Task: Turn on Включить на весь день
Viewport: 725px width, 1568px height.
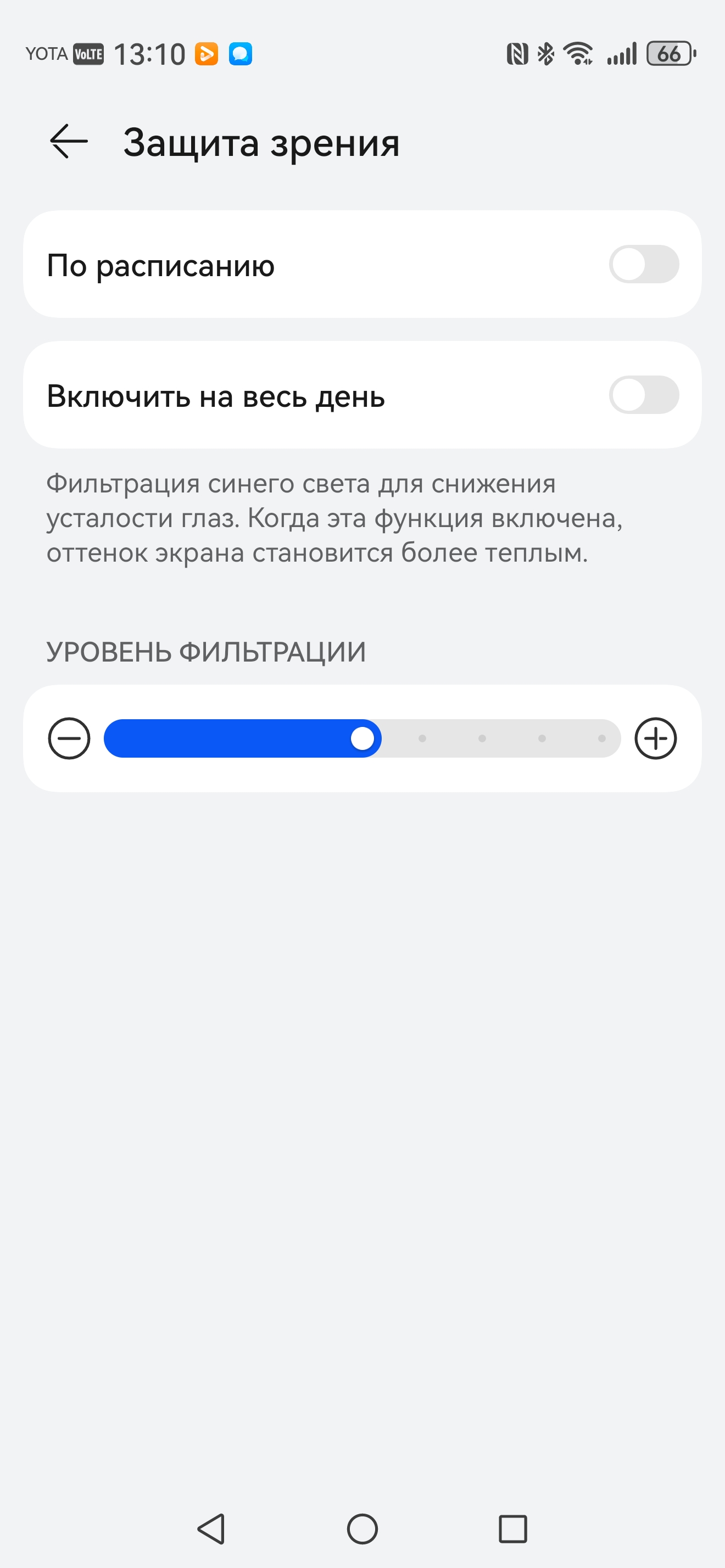Action: [643, 395]
